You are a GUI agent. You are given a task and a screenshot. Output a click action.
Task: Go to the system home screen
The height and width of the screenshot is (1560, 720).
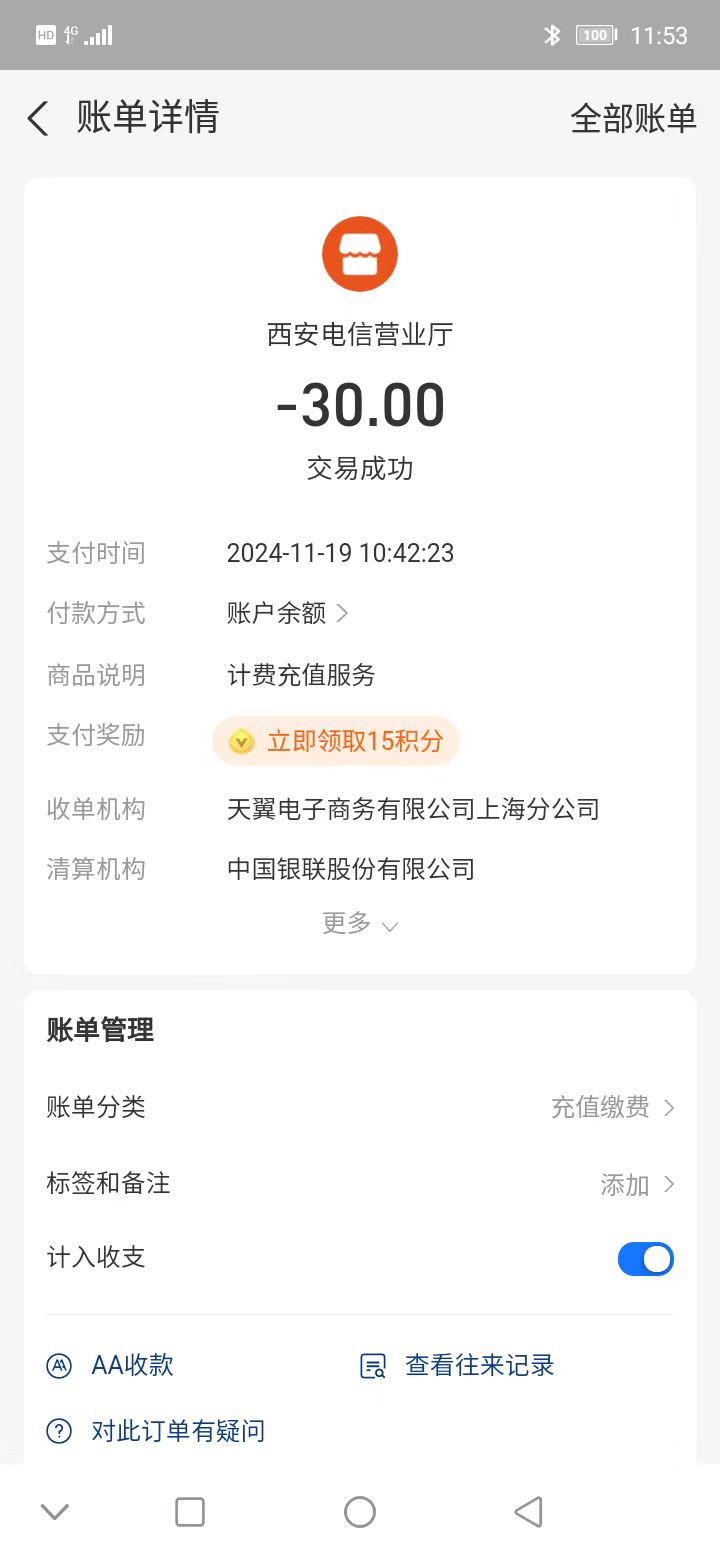click(360, 1512)
